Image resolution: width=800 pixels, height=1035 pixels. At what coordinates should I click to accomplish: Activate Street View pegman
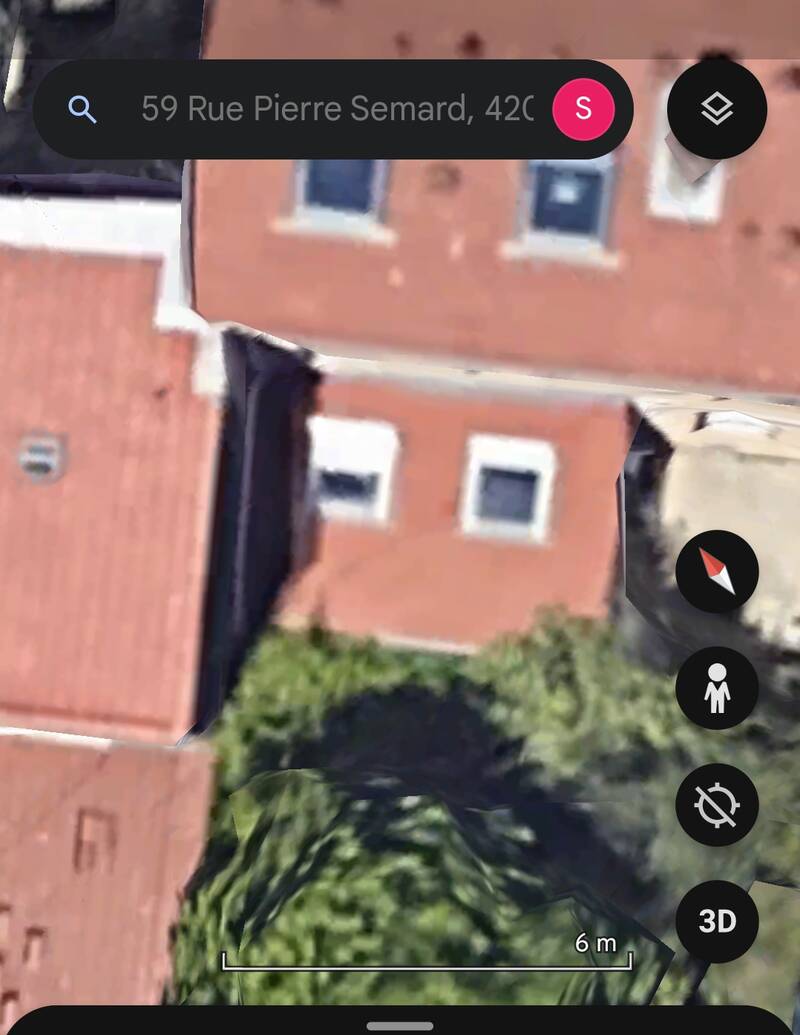point(717,688)
